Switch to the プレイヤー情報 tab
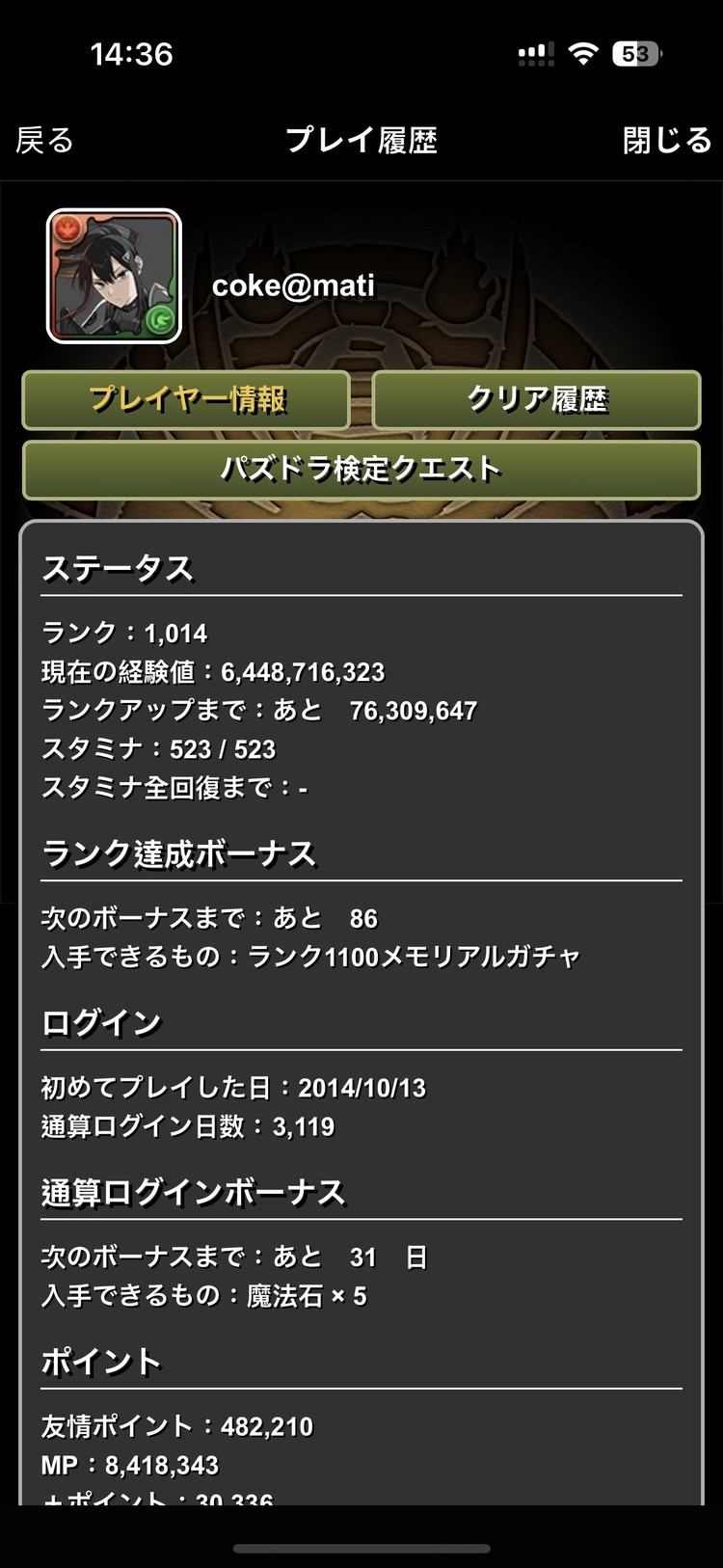Viewport: 723px width, 1568px height. coord(186,399)
